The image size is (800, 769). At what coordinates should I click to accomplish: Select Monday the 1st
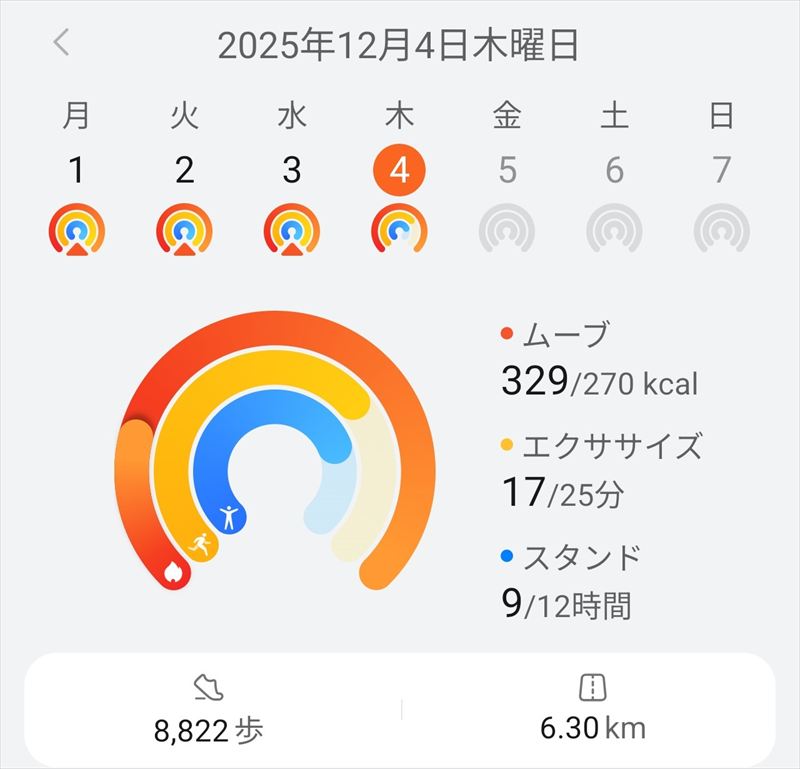click(x=76, y=170)
